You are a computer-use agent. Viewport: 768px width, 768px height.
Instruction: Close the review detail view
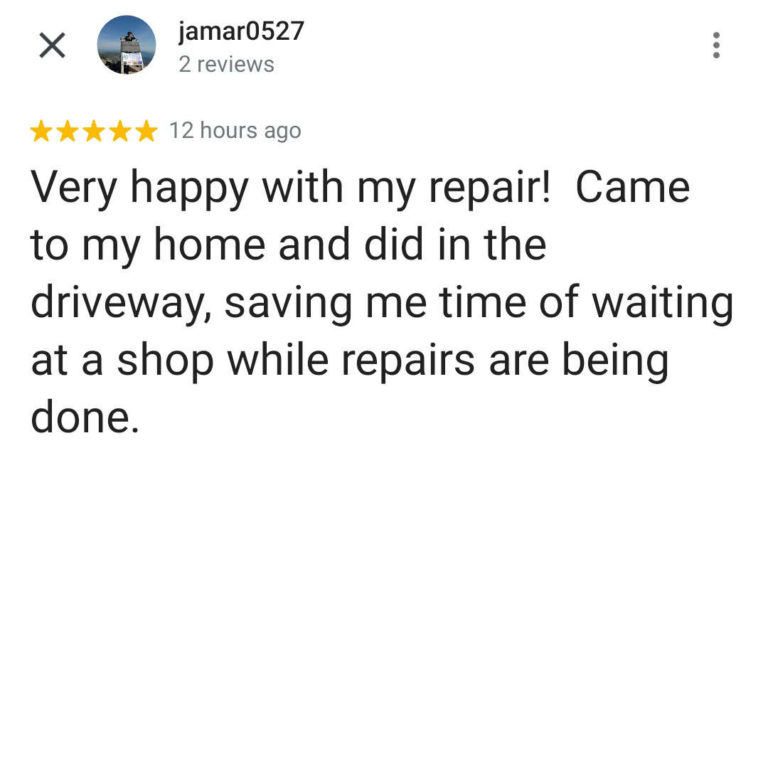(52, 45)
